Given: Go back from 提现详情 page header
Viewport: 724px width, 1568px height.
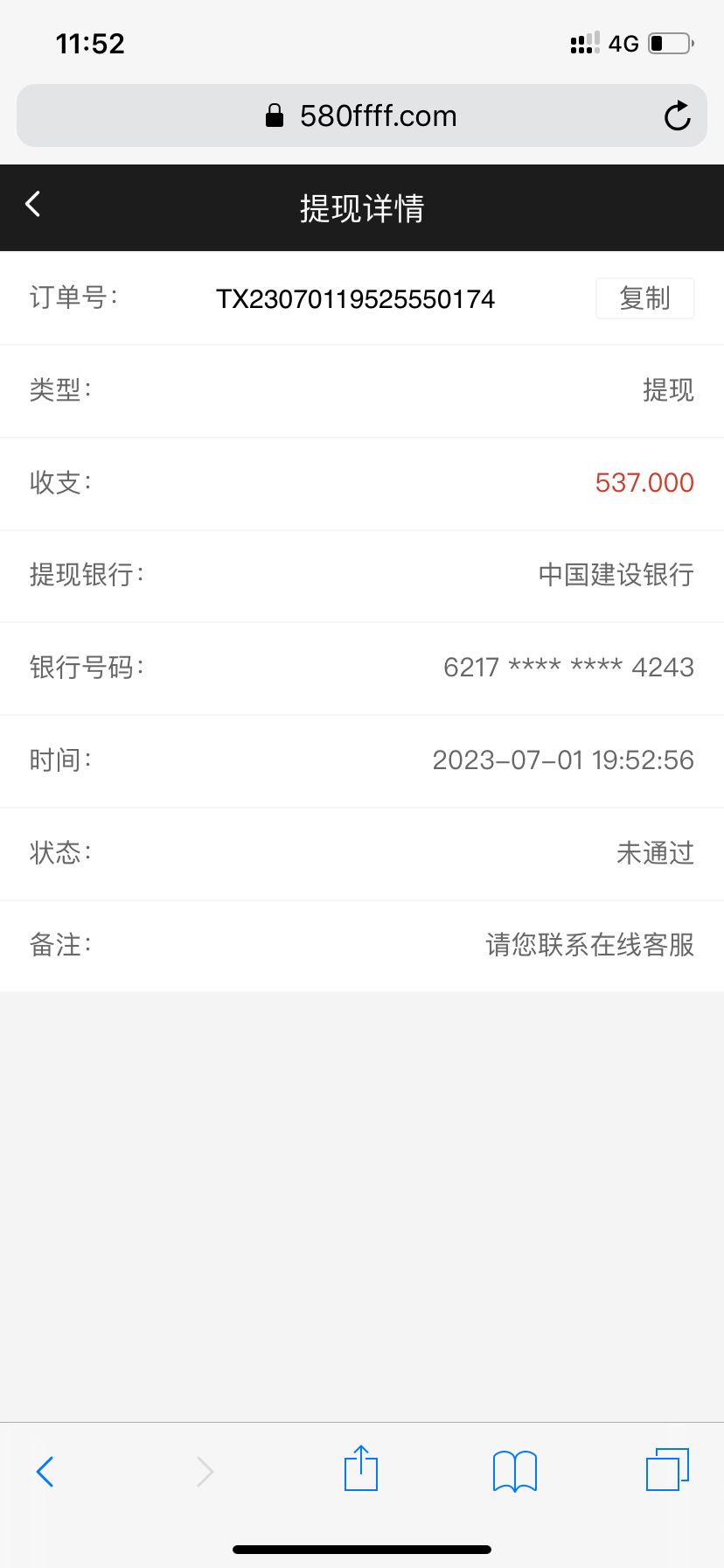Looking at the screenshot, I should [x=32, y=204].
